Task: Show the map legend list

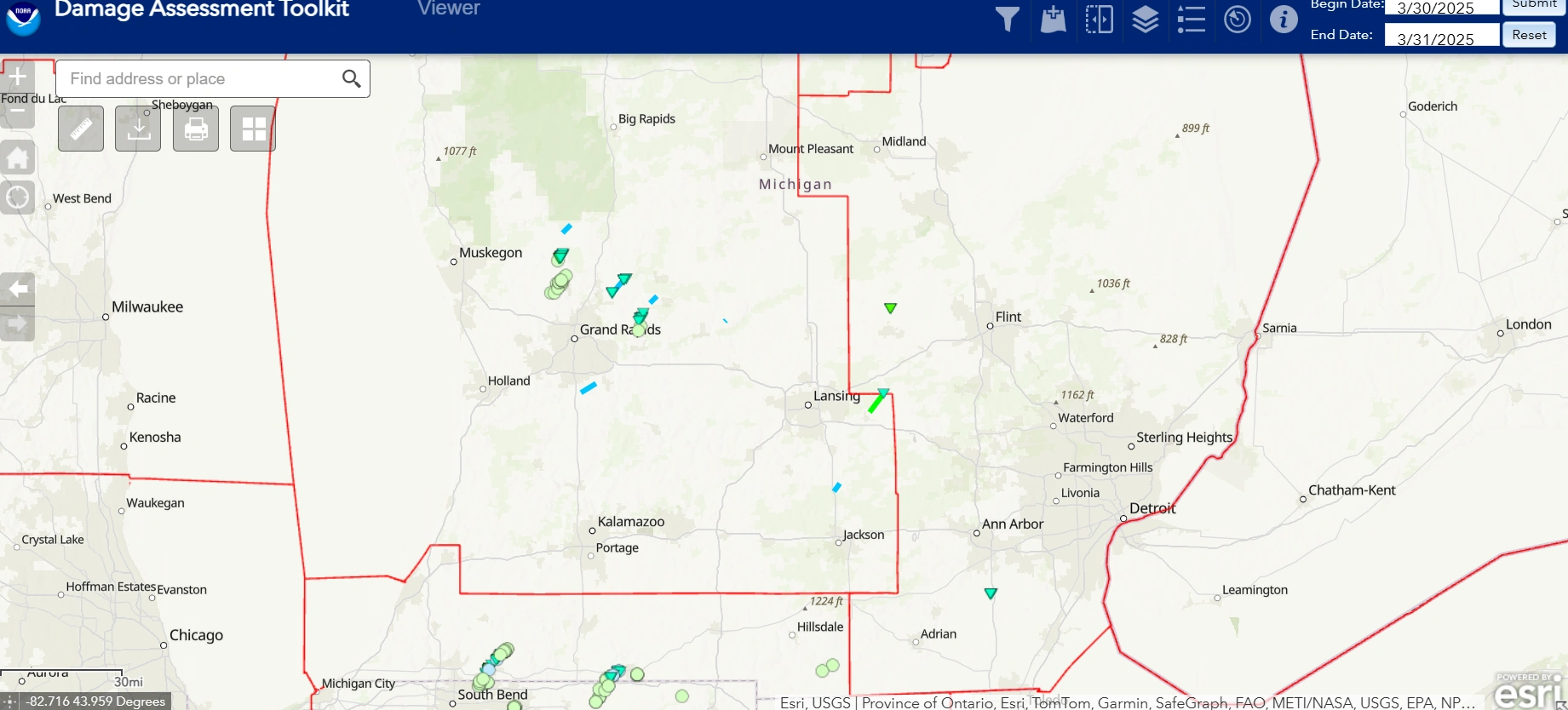Action: (x=1192, y=19)
